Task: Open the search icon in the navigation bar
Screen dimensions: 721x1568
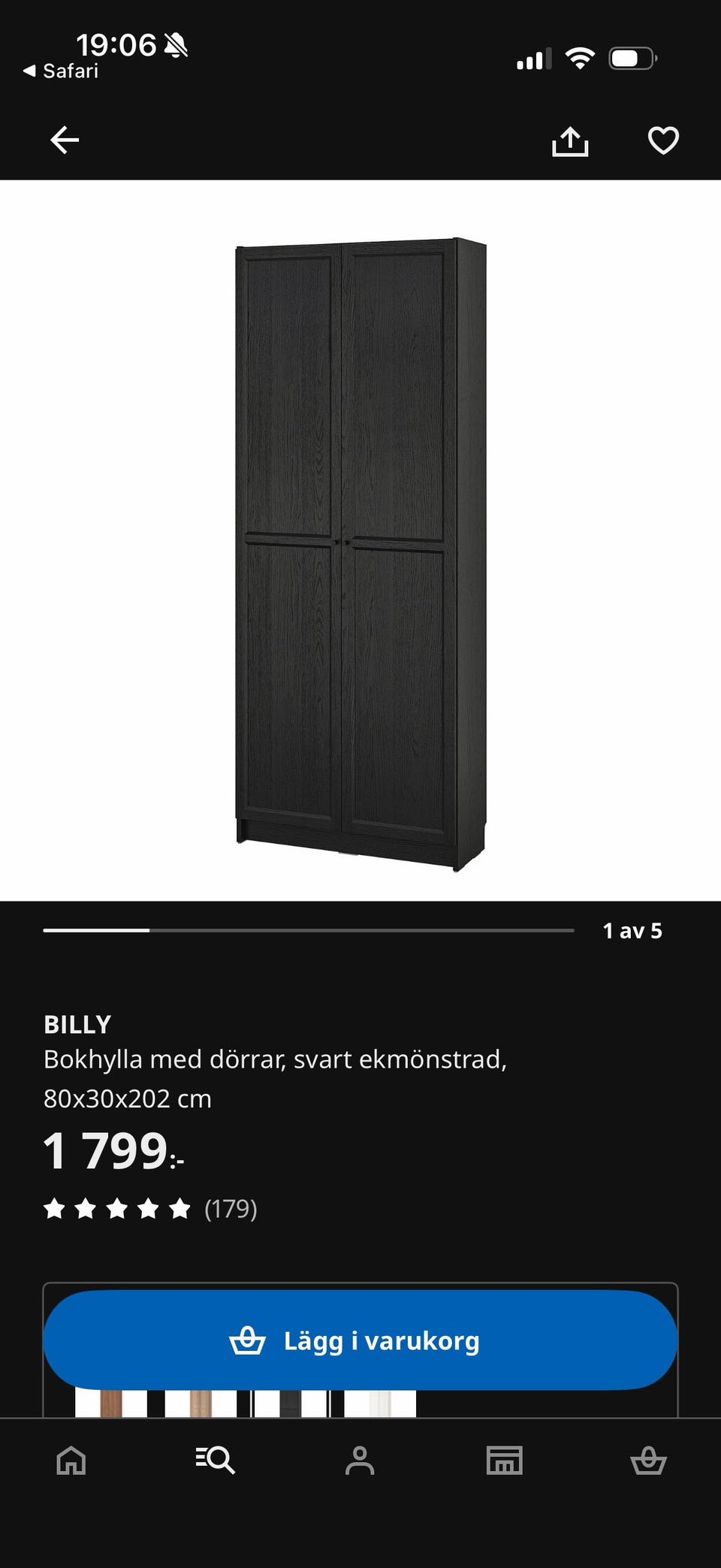Action: [216, 1461]
